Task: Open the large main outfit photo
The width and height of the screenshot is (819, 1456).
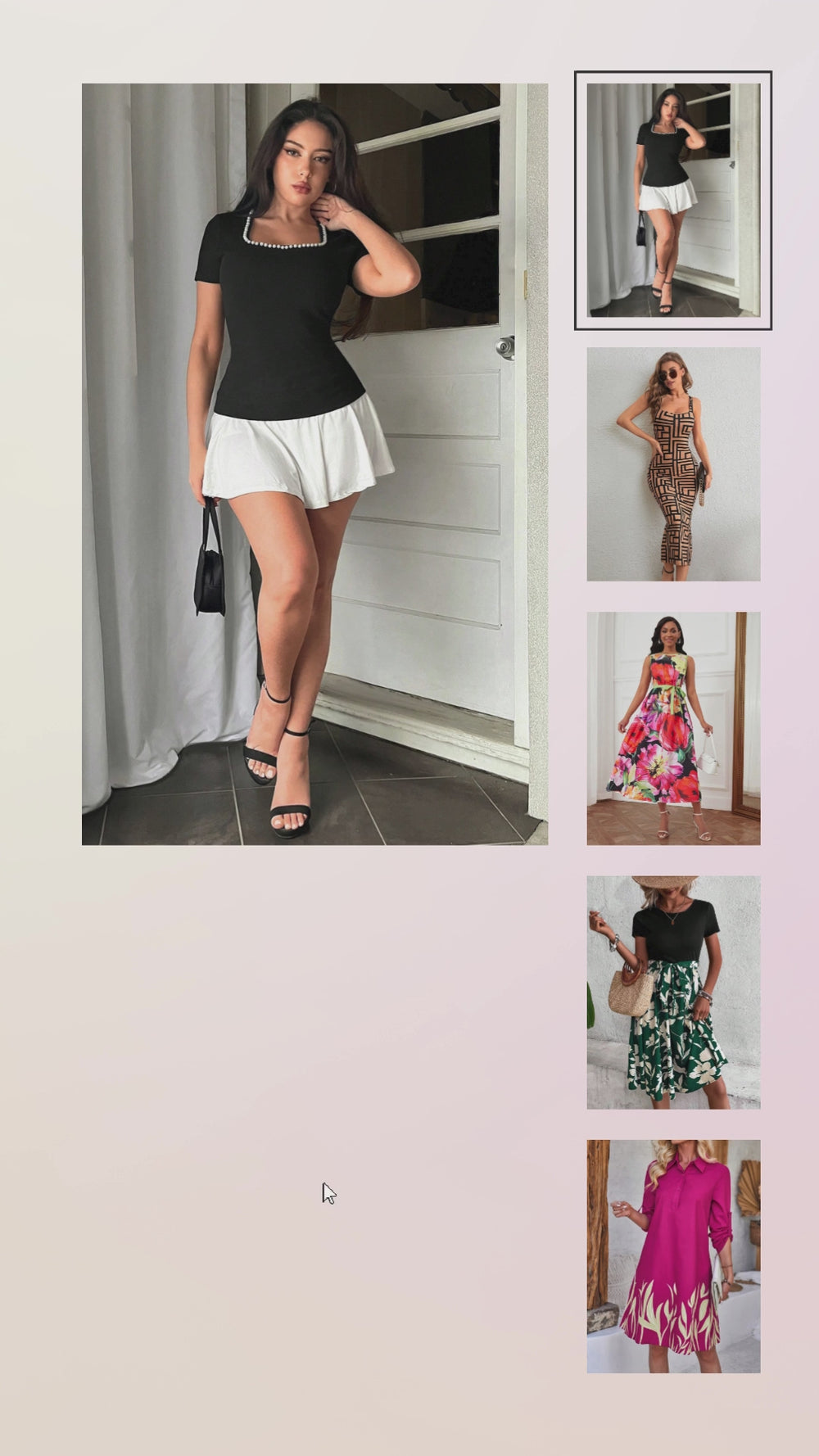Action: pyautogui.click(x=314, y=463)
